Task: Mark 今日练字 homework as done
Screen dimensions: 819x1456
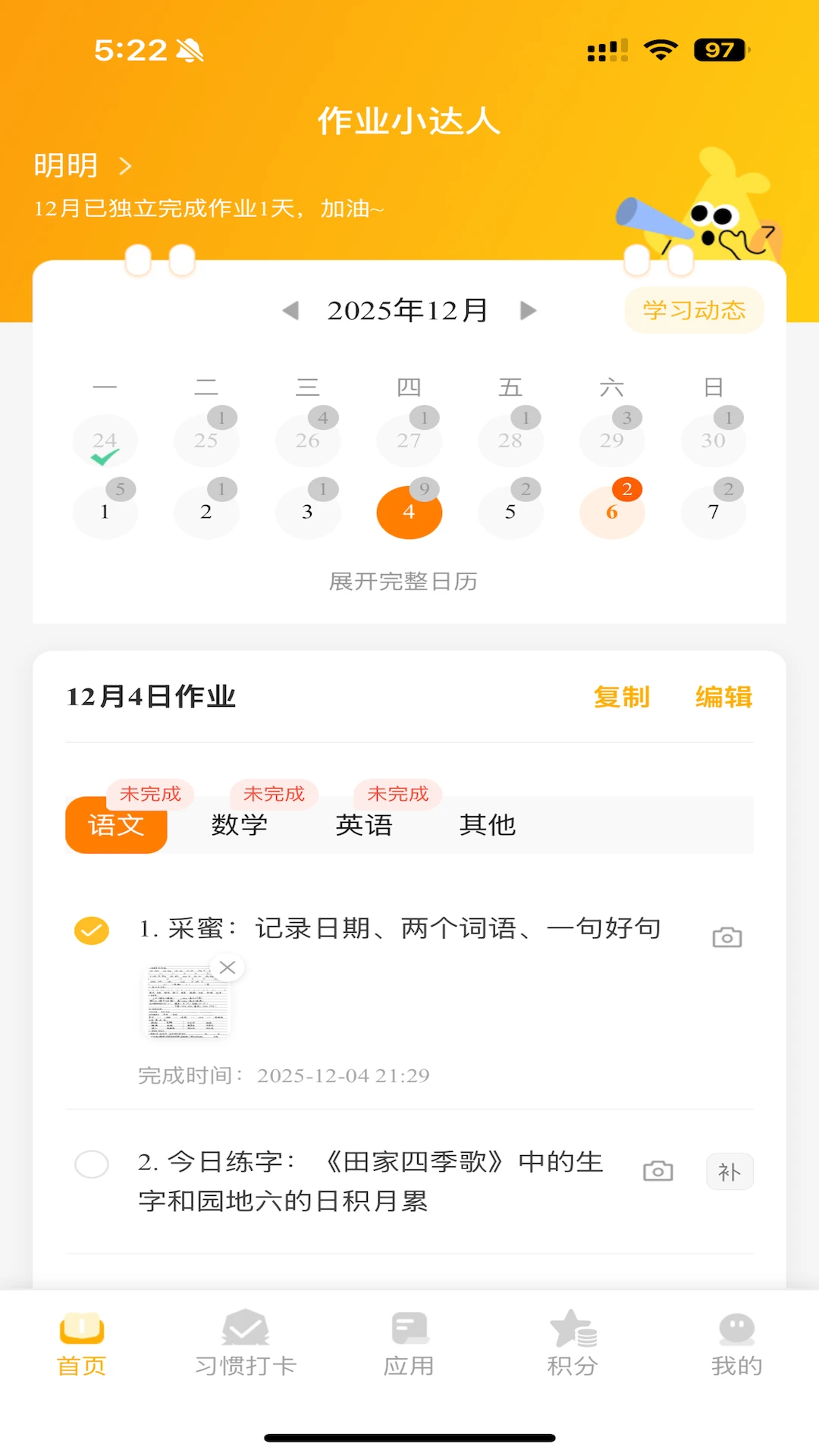Action: pyautogui.click(x=92, y=1164)
